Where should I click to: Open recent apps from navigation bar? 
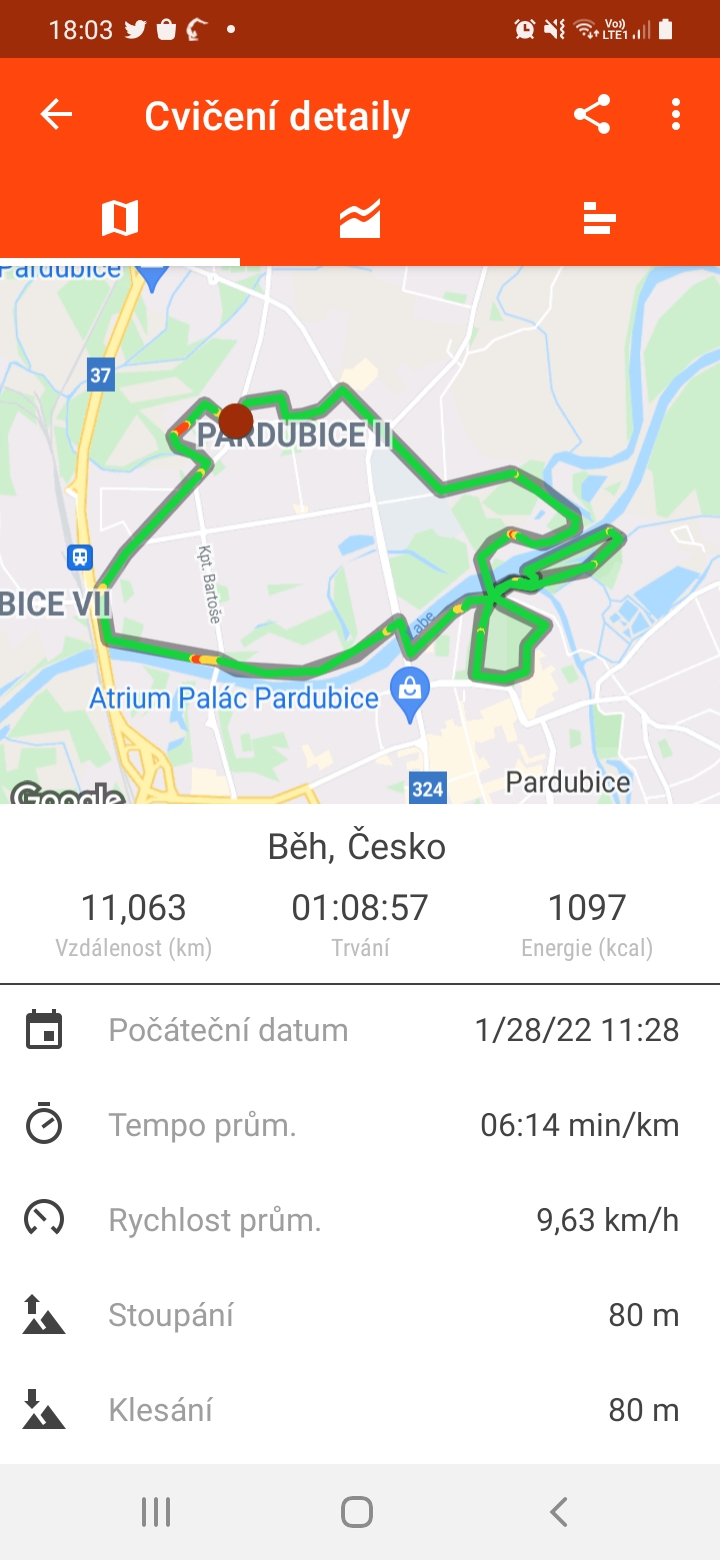pyautogui.click(x=156, y=1511)
